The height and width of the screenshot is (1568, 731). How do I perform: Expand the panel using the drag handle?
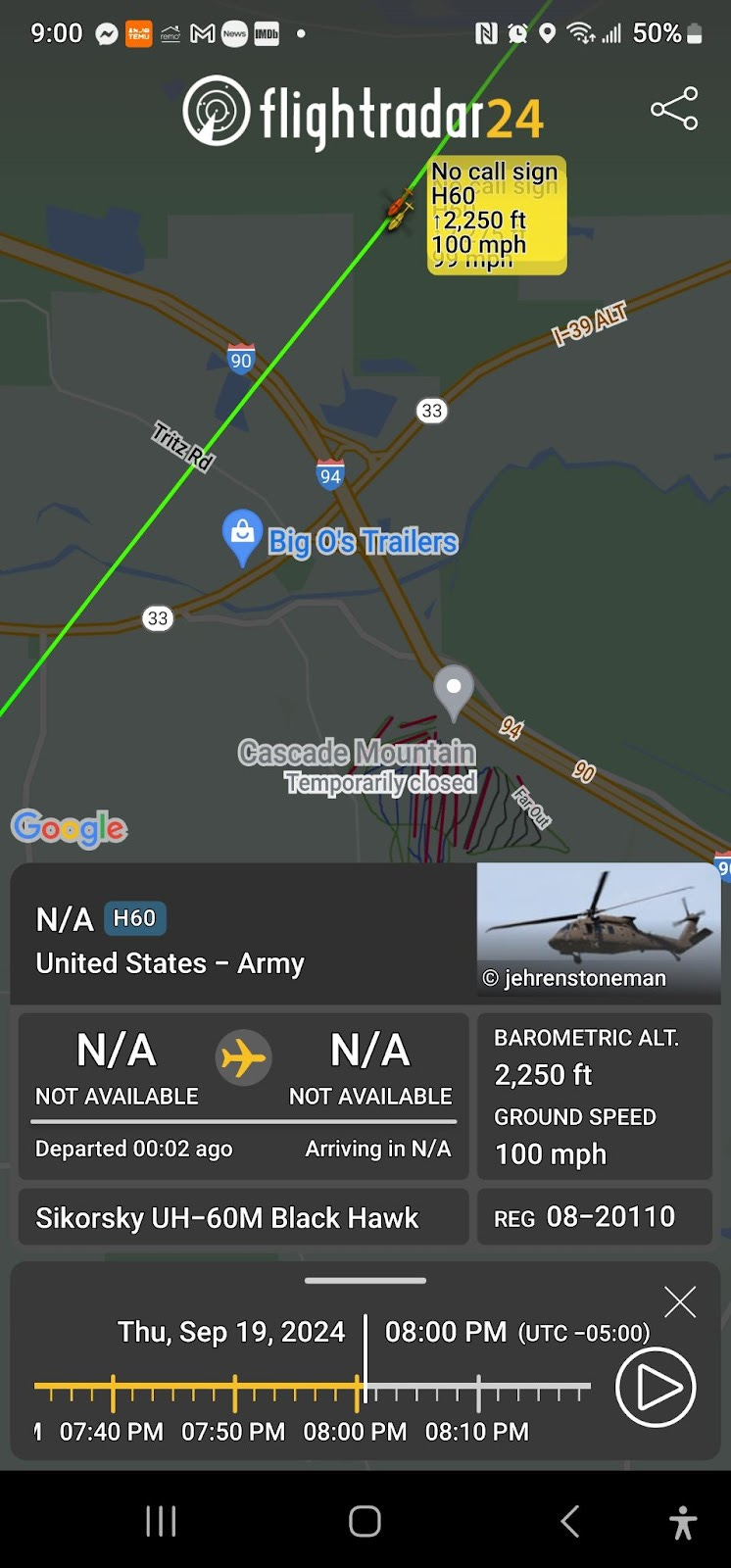(x=365, y=1280)
